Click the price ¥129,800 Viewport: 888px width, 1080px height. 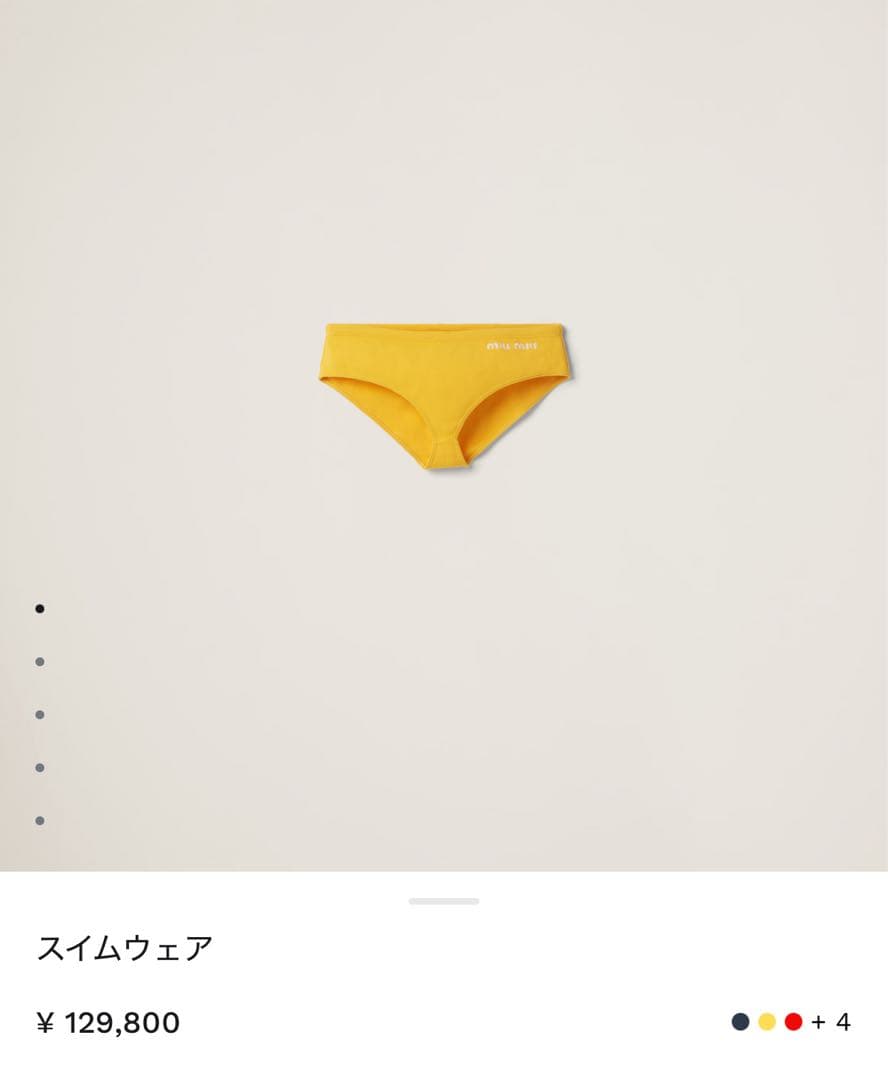point(107,1023)
